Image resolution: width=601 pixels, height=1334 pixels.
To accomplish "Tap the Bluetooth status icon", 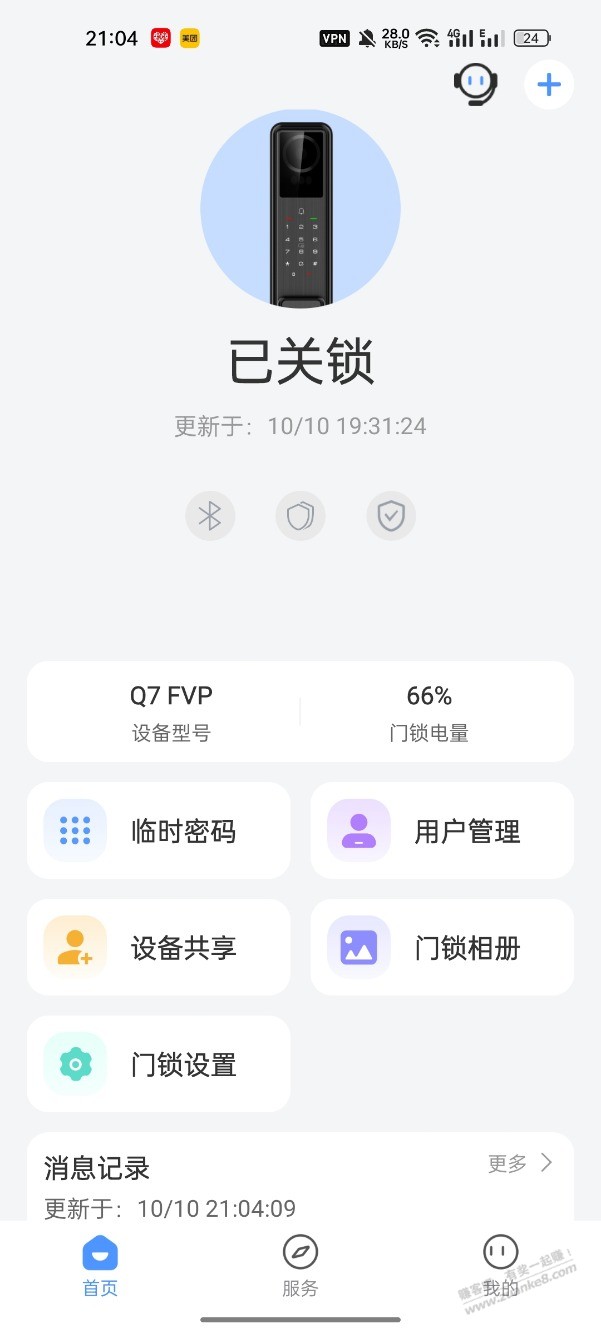I will [x=210, y=516].
